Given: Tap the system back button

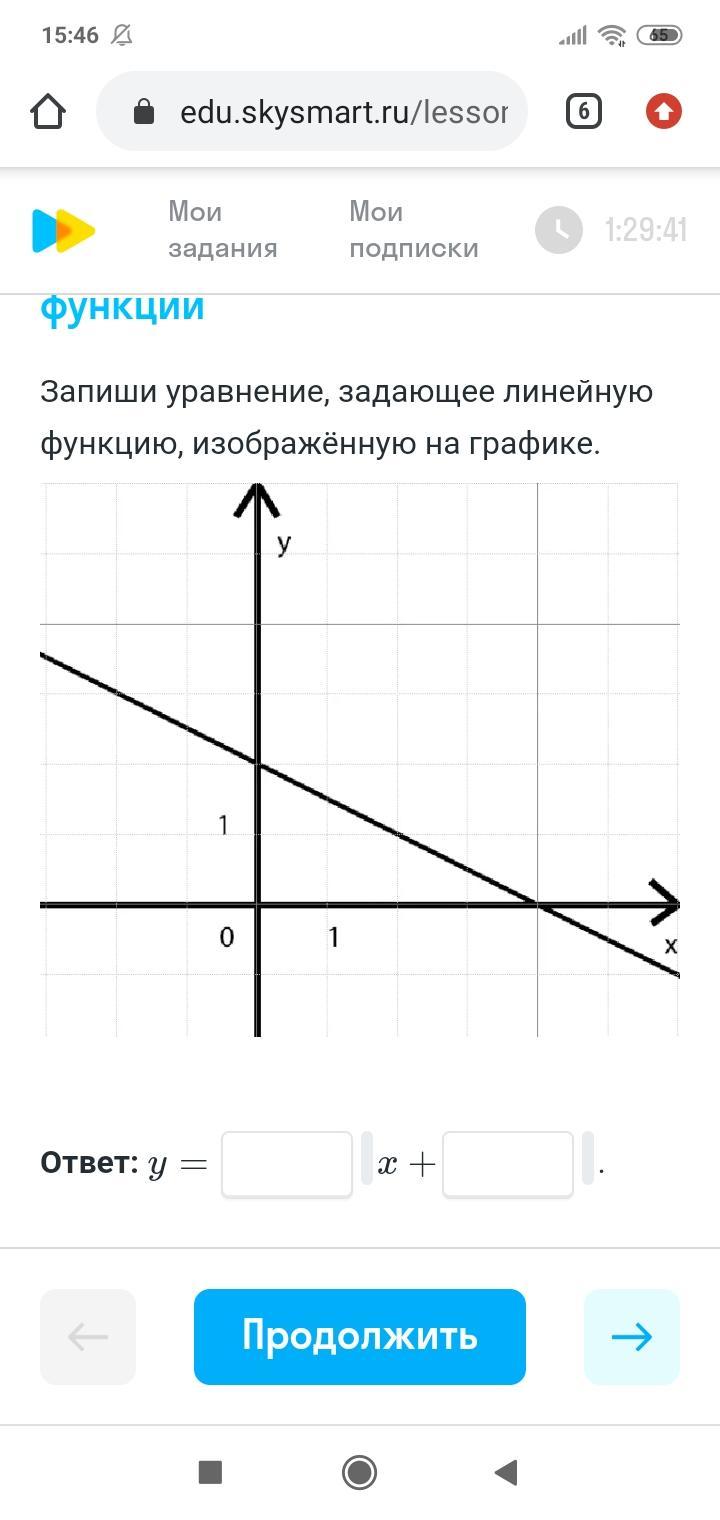Looking at the screenshot, I should (507, 1472).
